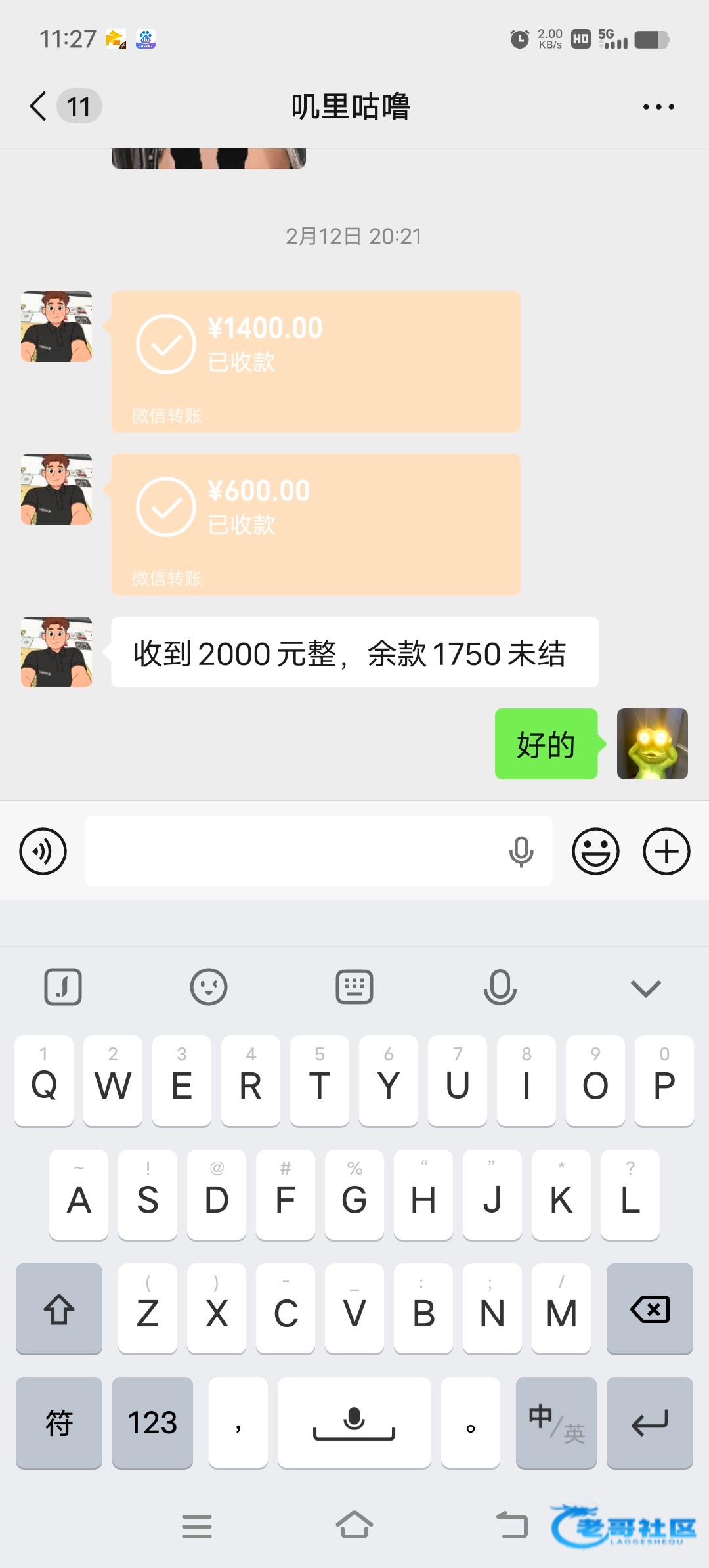Open the keyboard emoticon toolbar button
709x1568 pixels.
click(x=209, y=987)
